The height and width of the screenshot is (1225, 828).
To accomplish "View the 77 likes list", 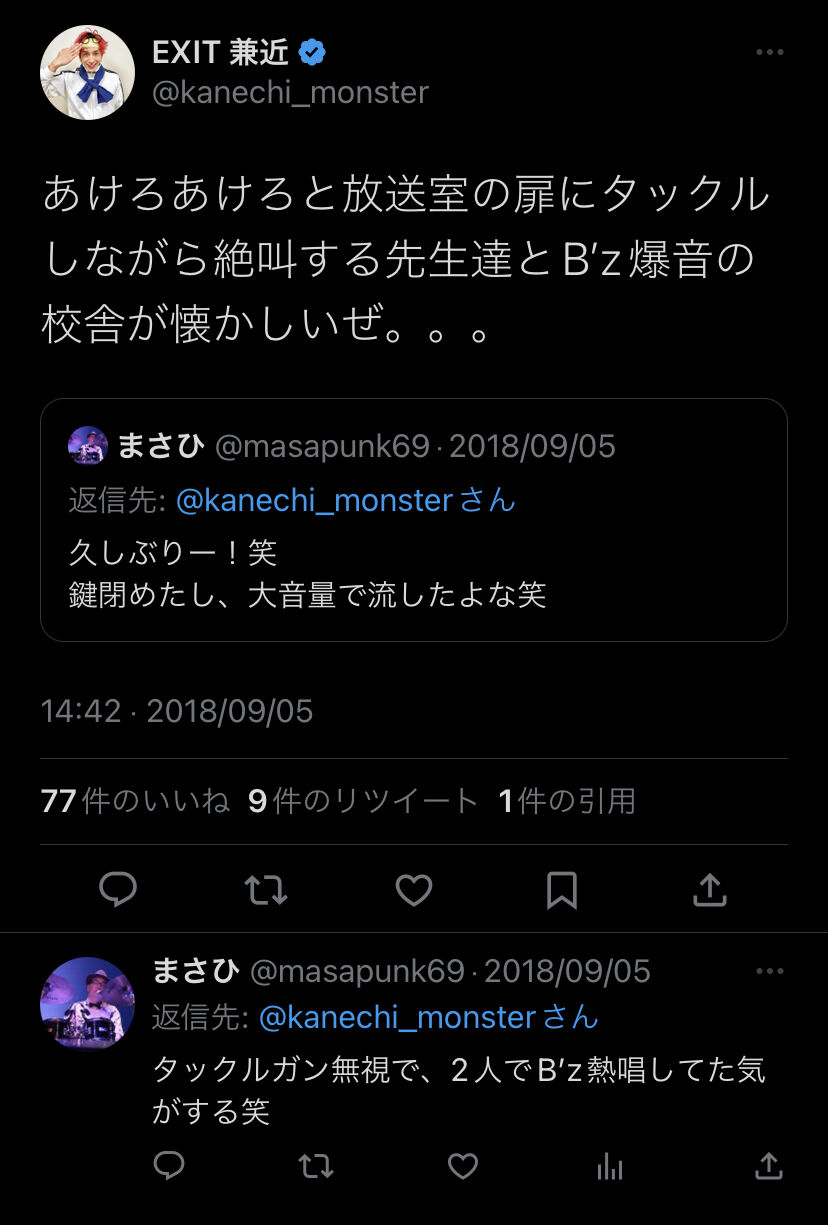I will pos(135,801).
